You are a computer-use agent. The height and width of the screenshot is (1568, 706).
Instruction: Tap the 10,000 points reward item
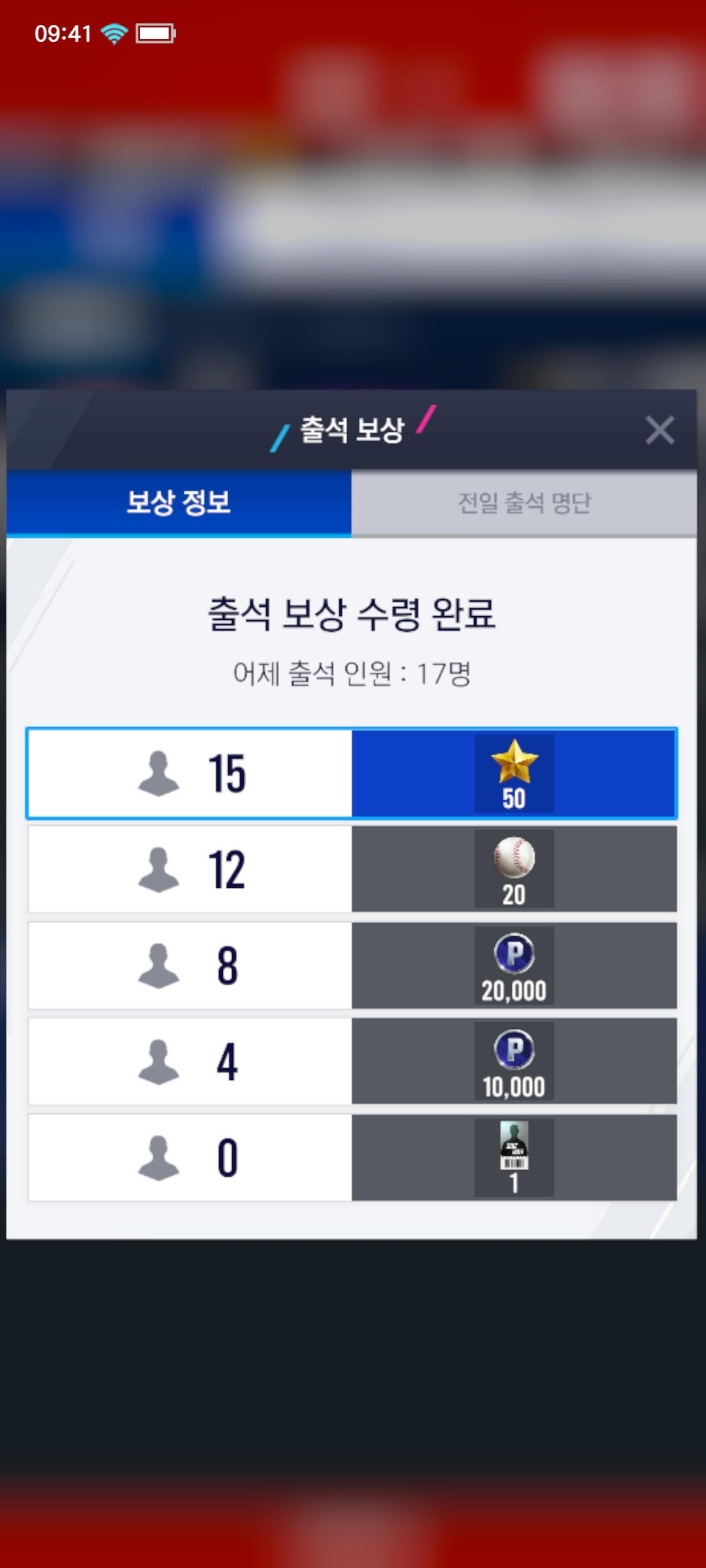514,1061
